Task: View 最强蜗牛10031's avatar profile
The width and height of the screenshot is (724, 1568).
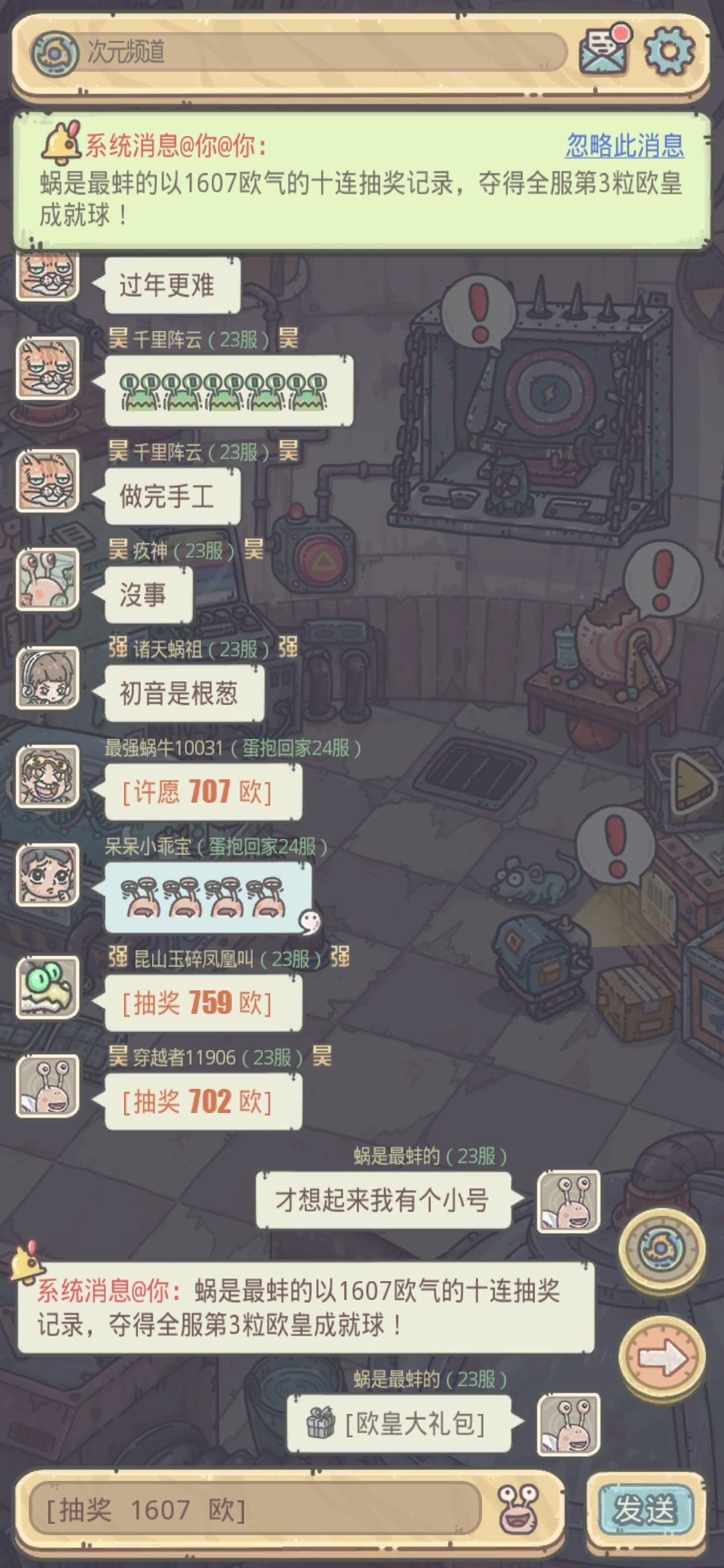Action: [48, 777]
